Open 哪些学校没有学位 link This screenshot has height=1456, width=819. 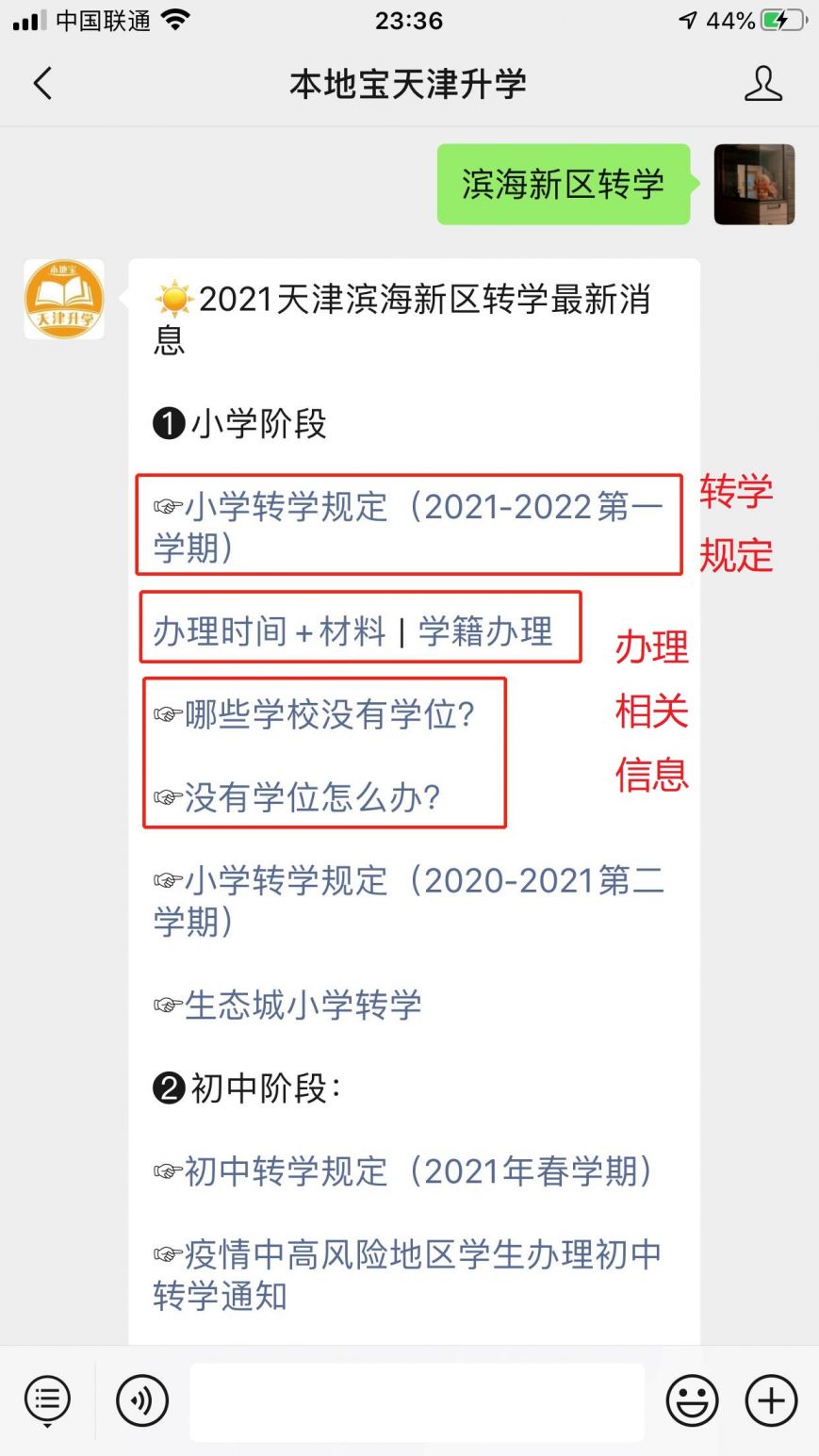click(x=328, y=715)
